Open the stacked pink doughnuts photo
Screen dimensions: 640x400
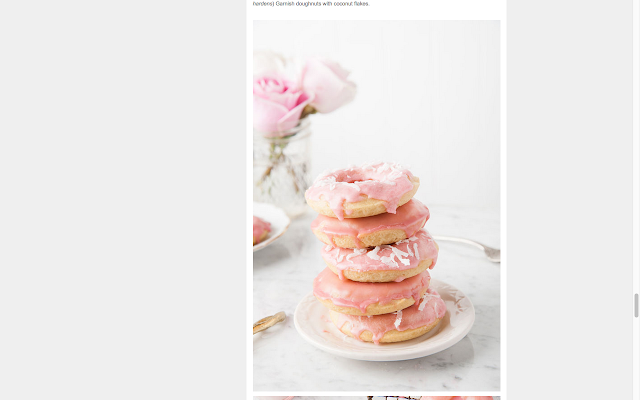coord(376,205)
